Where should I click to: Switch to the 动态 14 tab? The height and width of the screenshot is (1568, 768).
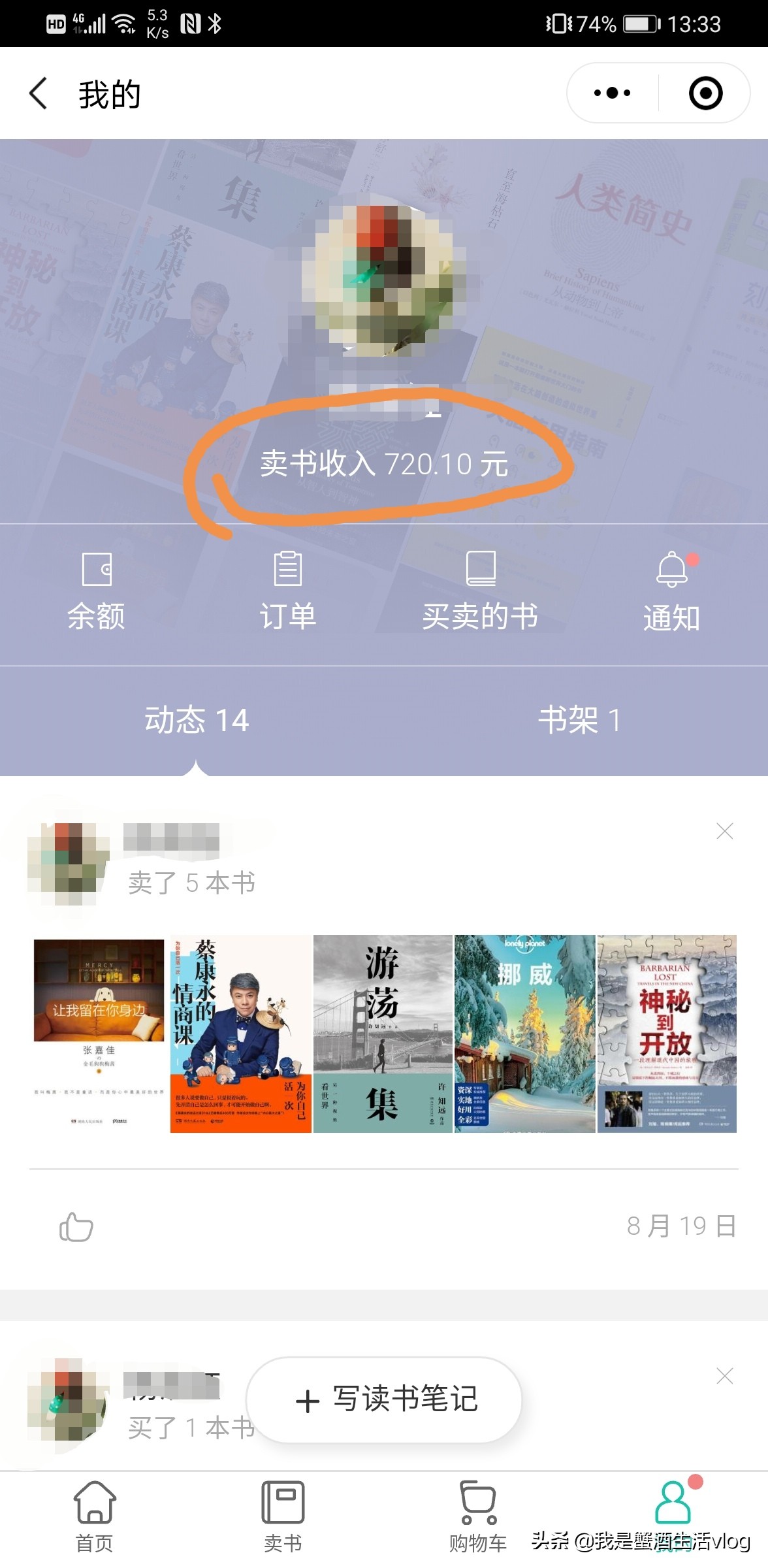(196, 721)
